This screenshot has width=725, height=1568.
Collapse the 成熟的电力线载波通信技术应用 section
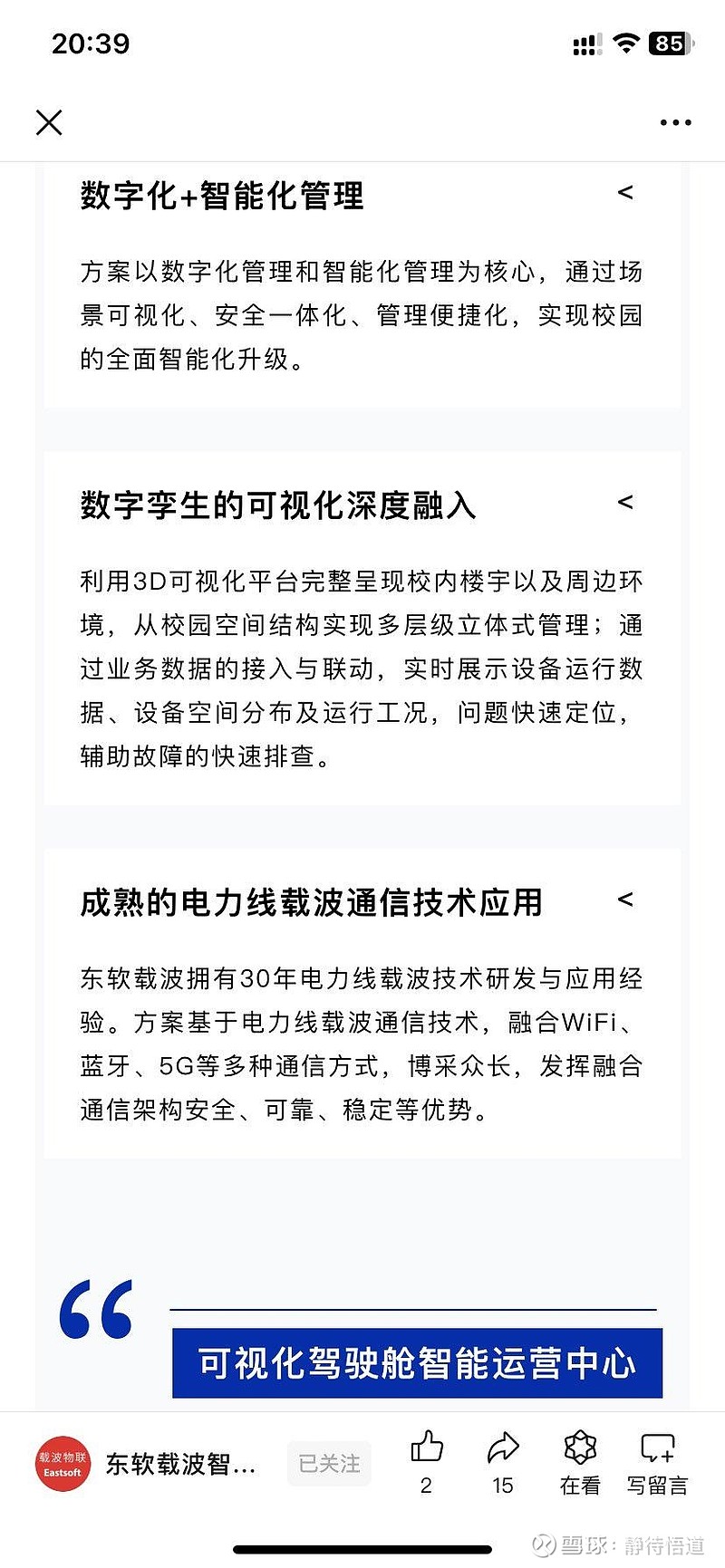pos(625,900)
